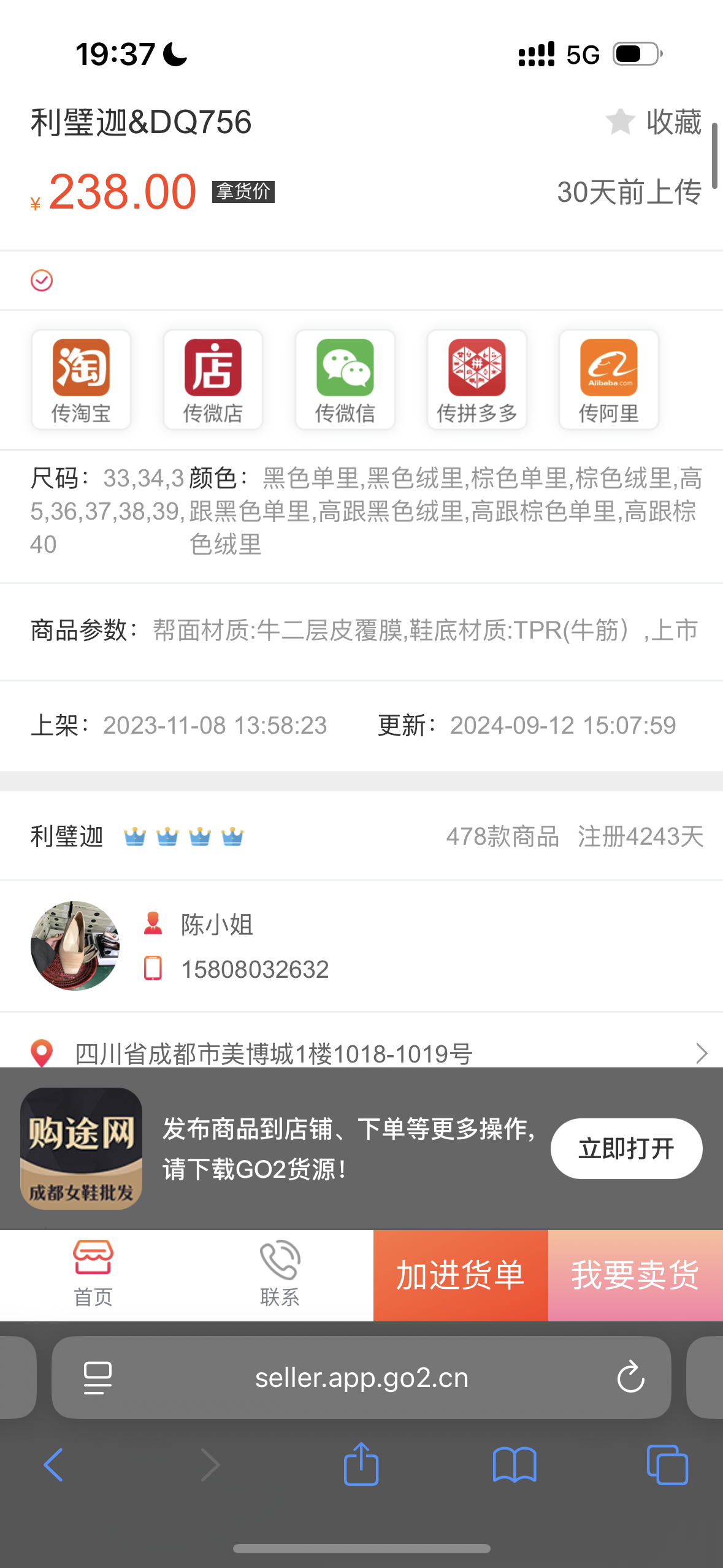Tap 立即打开 to open the GO2 app

point(626,1148)
